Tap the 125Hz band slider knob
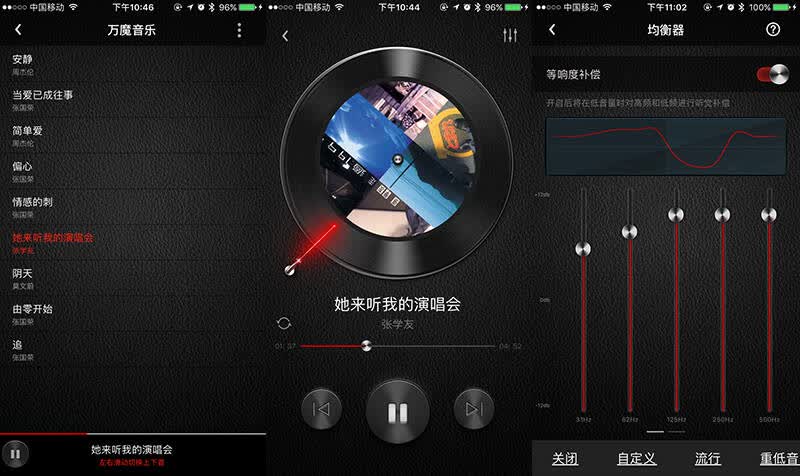Image resolution: width=800 pixels, height=476 pixels. [676, 215]
